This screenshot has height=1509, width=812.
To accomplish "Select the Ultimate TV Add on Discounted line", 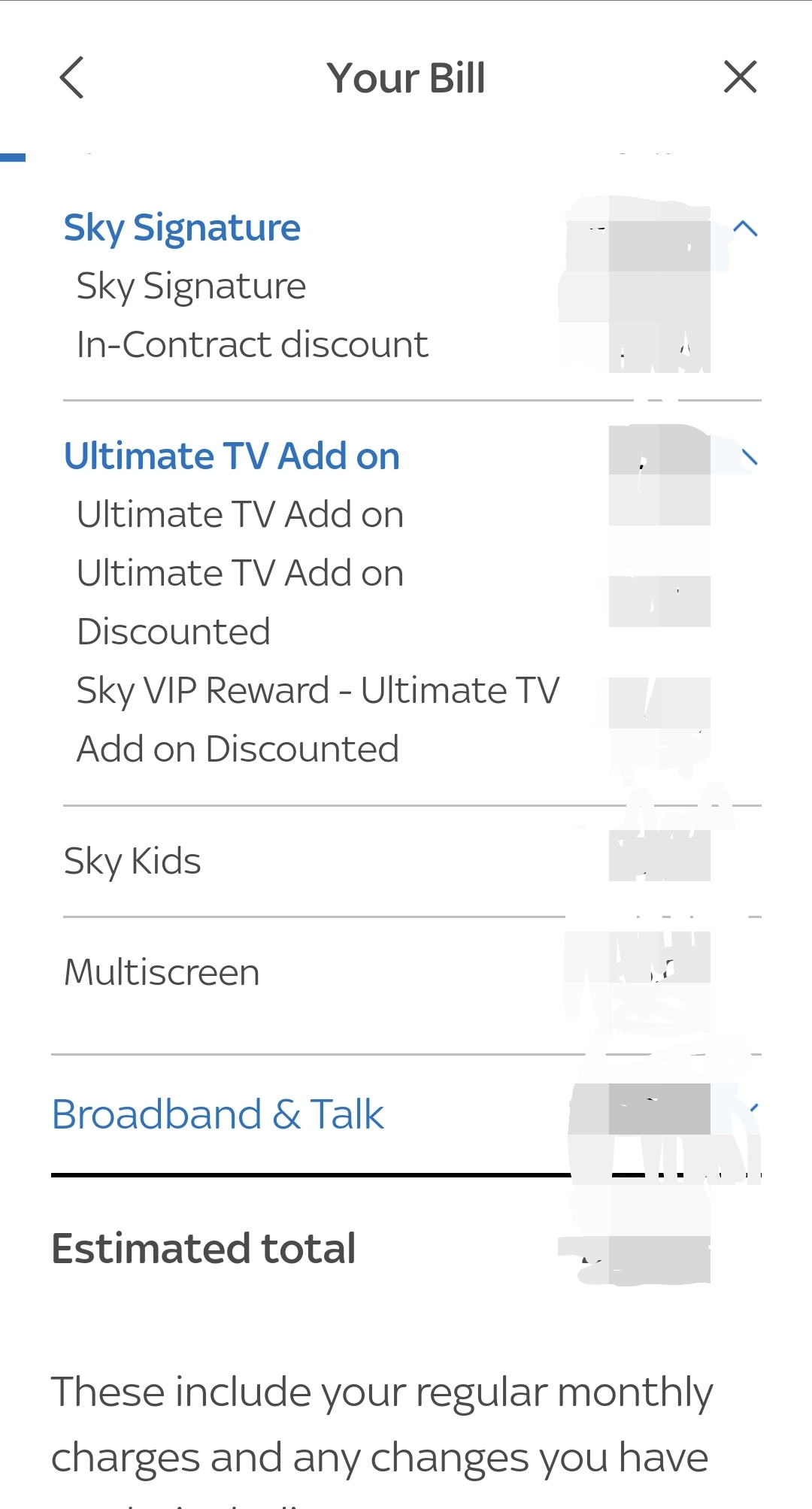I will click(239, 601).
